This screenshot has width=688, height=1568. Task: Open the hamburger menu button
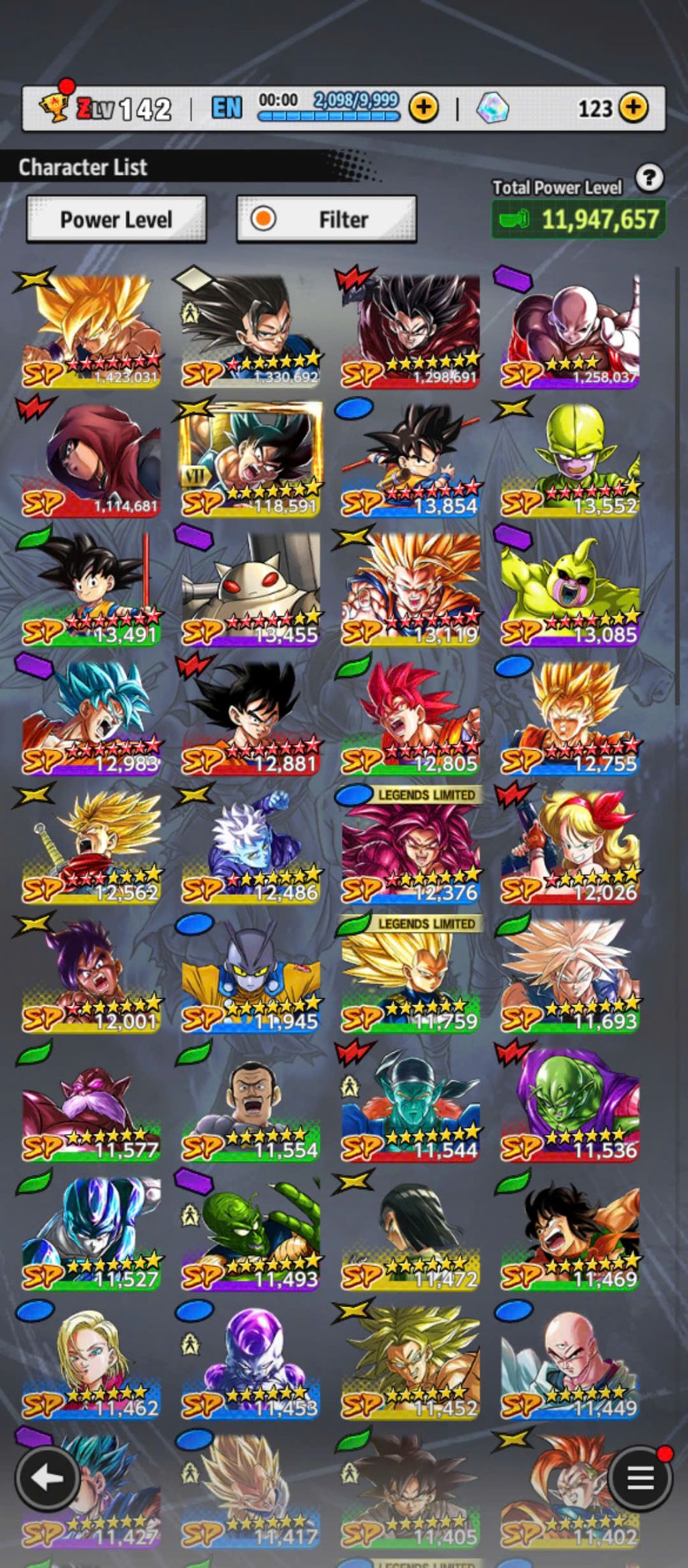coord(639,1478)
